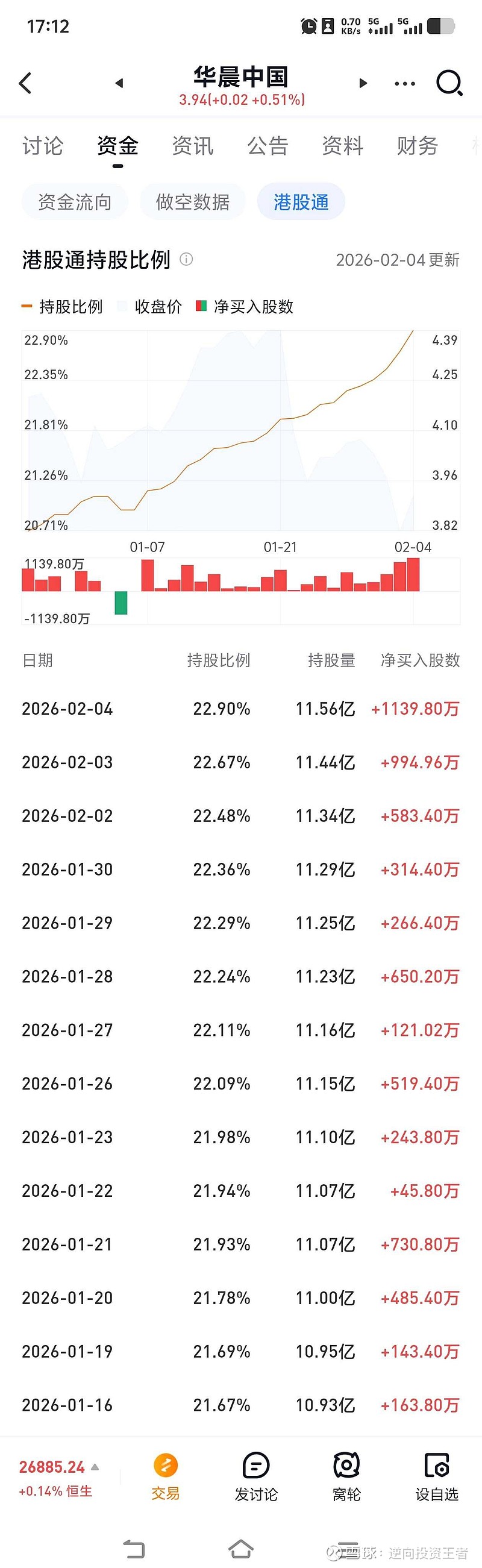Switch to the next stock arrow
The image size is (482, 1568).
coord(363,83)
